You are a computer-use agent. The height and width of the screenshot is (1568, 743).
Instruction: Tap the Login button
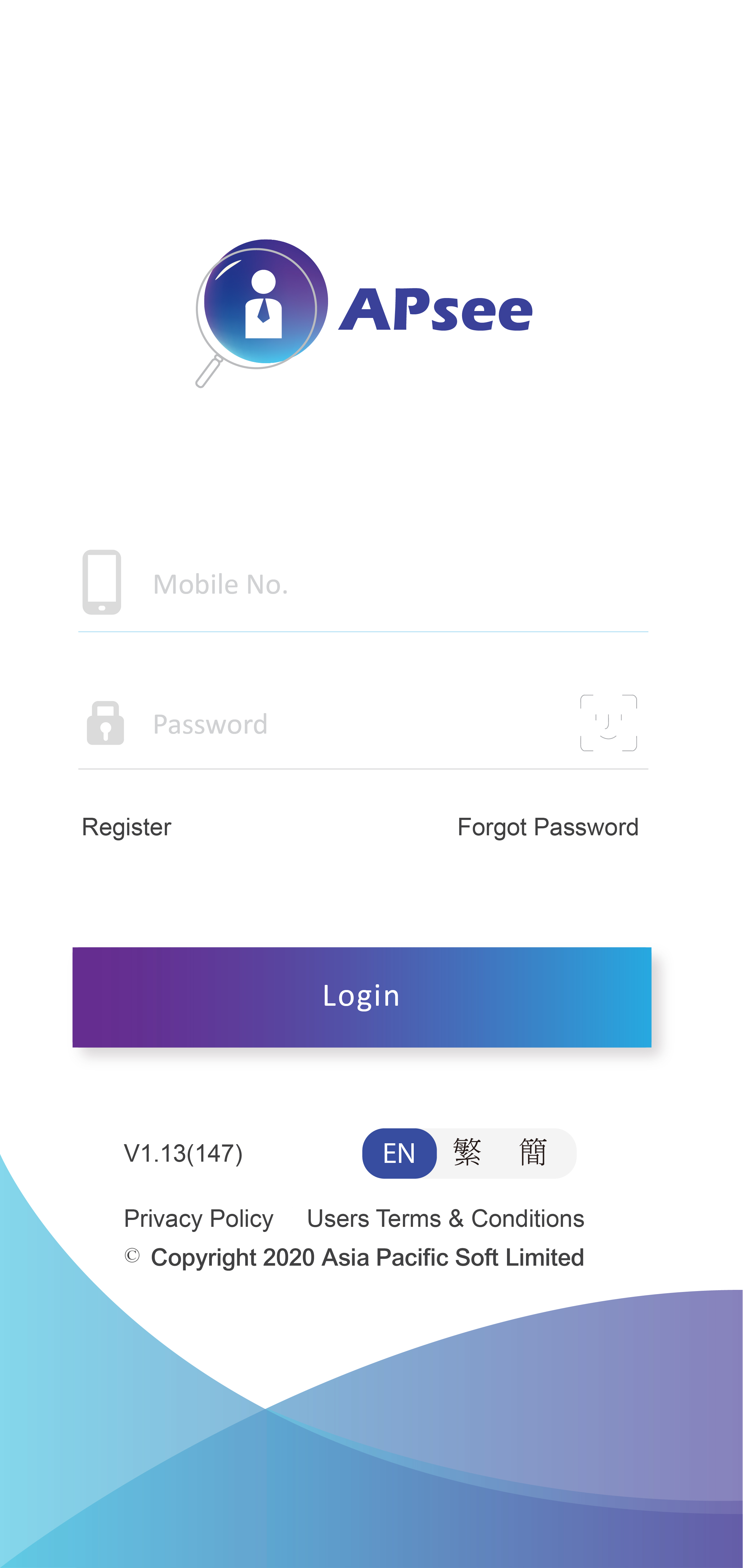pos(362,997)
